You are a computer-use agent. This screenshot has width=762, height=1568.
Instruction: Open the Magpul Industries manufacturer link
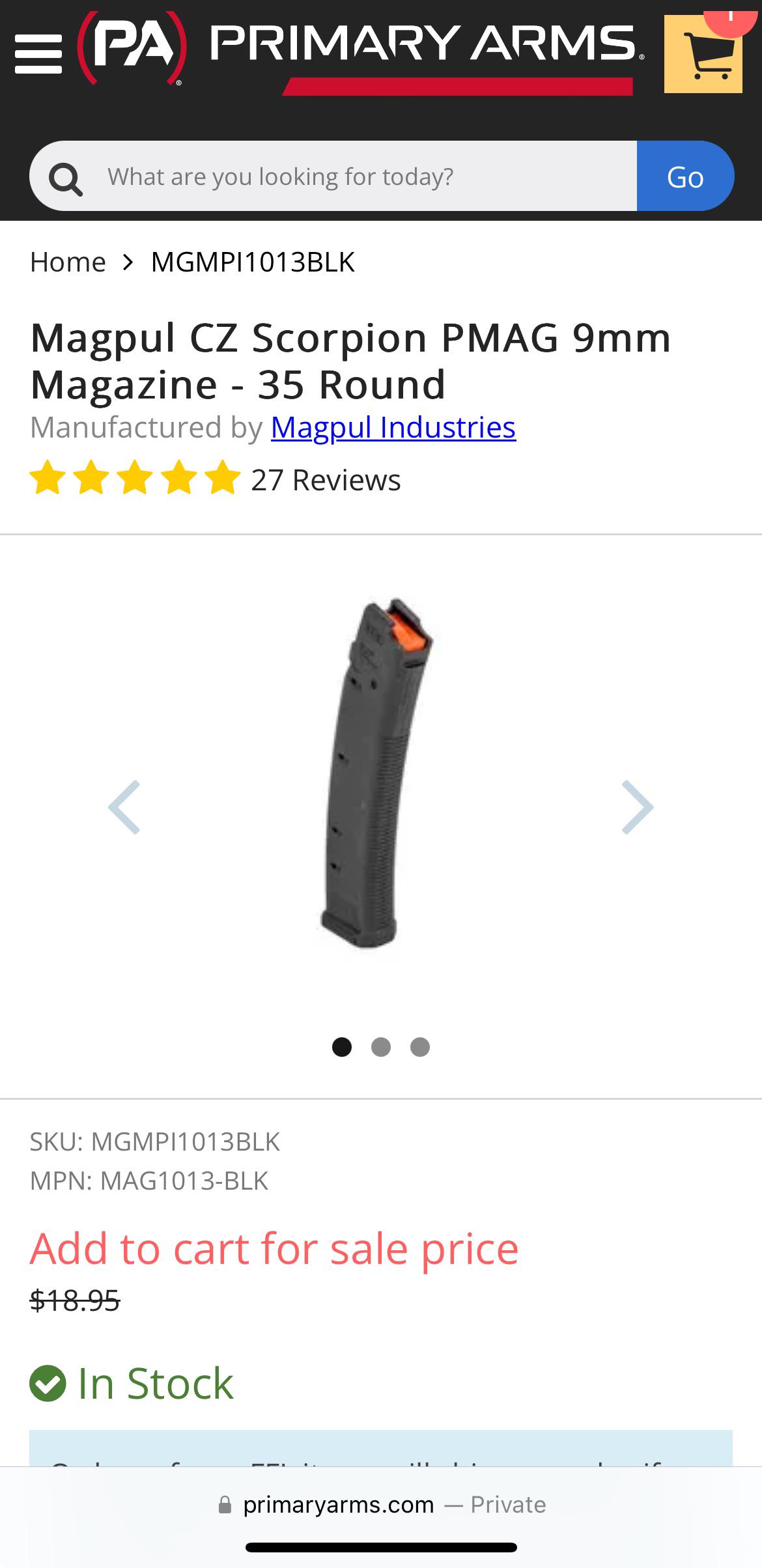click(393, 428)
